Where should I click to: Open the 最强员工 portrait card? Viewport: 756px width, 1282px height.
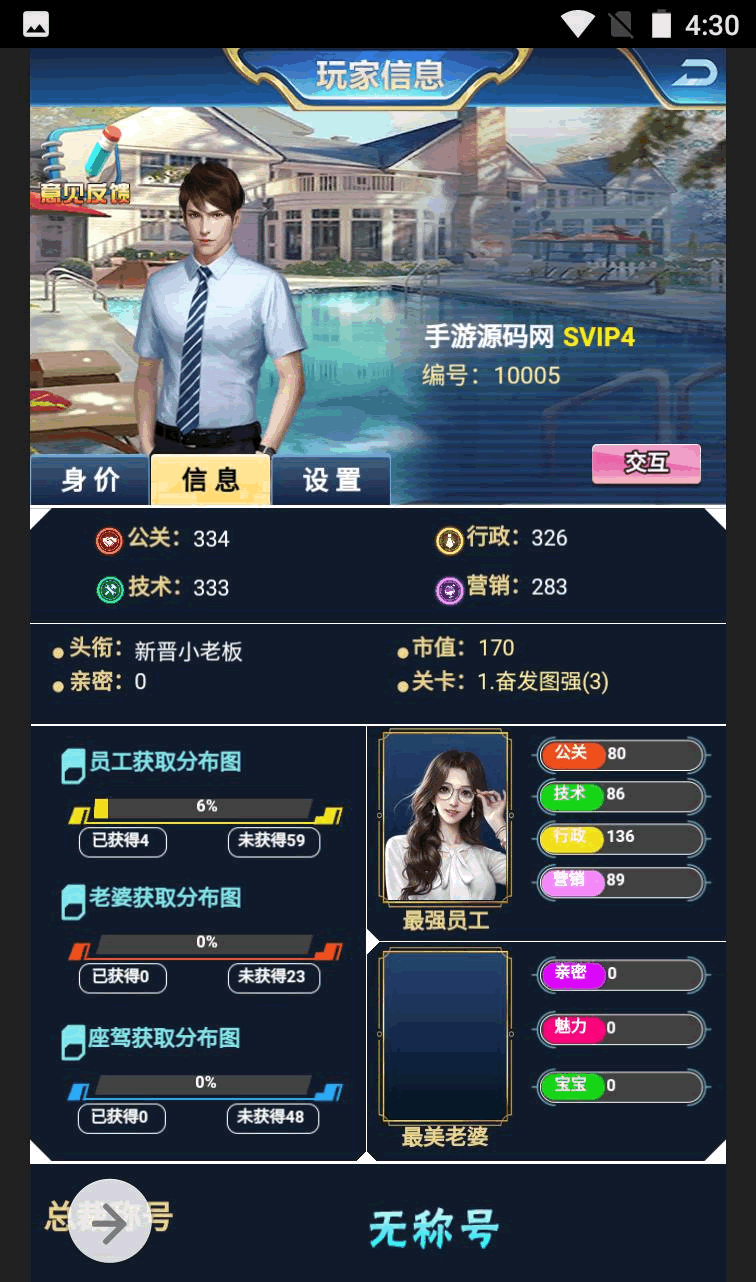[445, 818]
